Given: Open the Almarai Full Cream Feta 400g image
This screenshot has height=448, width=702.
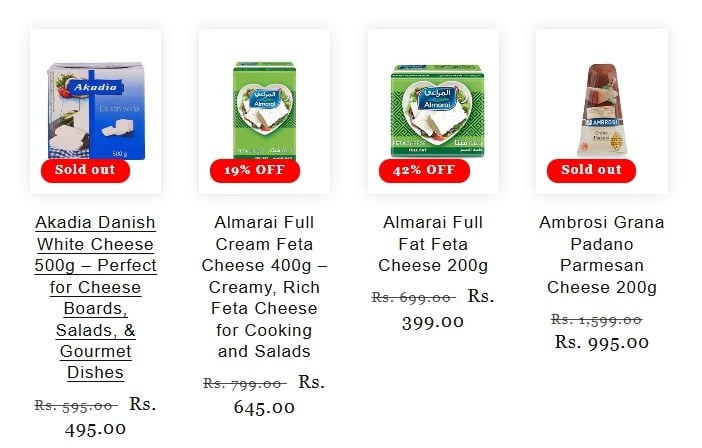Looking at the screenshot, I should [265, 108].
